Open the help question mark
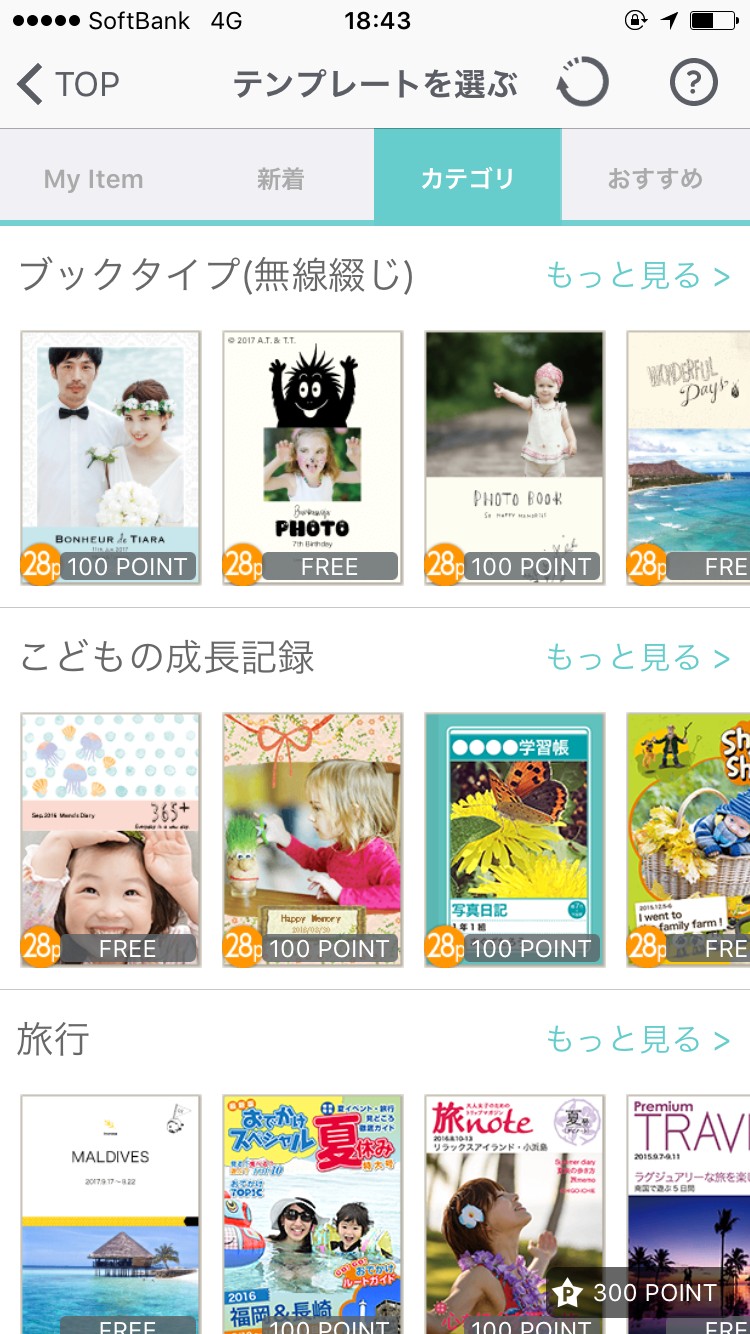The image size is (750, 1334). pyautogui.click(x=694, y=83)
